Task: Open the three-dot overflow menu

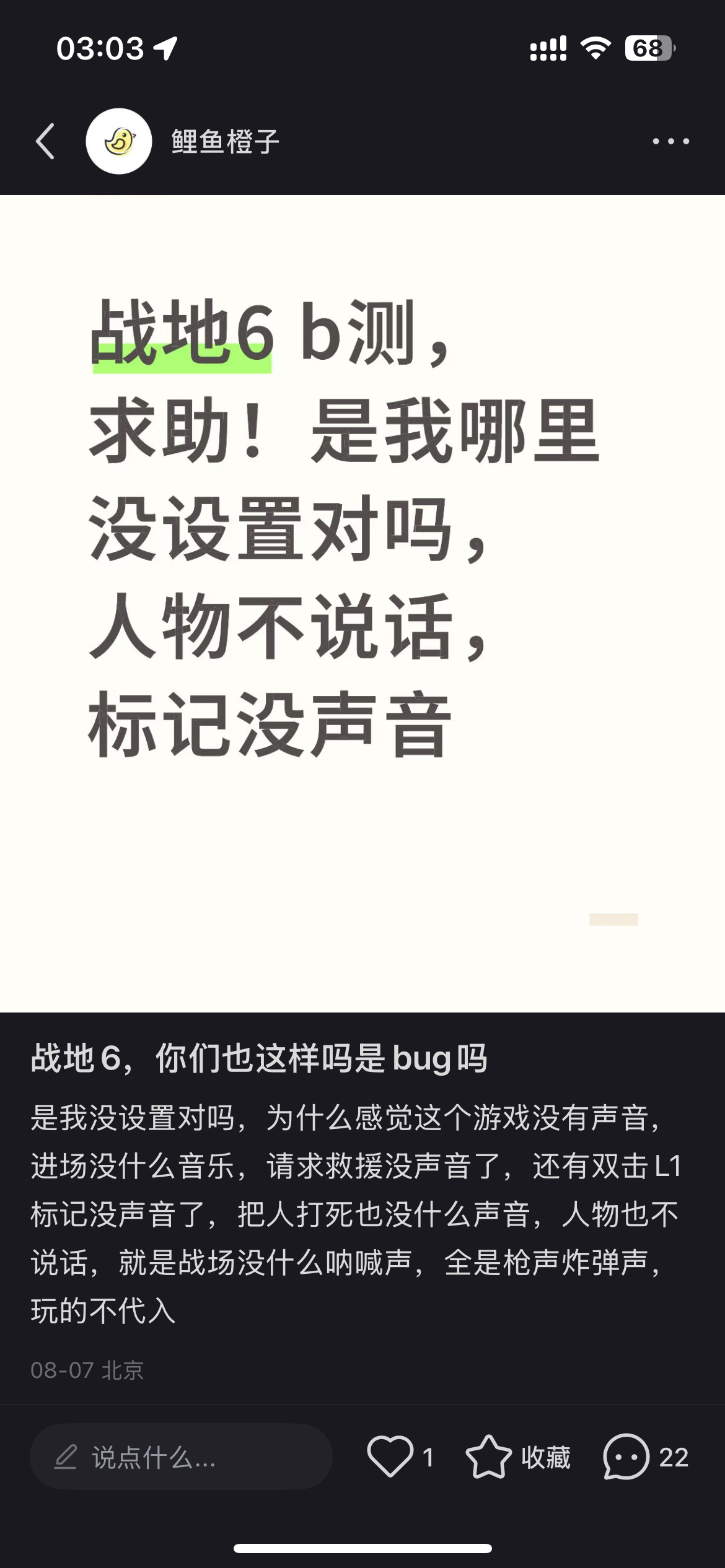Action: [670, 141]
